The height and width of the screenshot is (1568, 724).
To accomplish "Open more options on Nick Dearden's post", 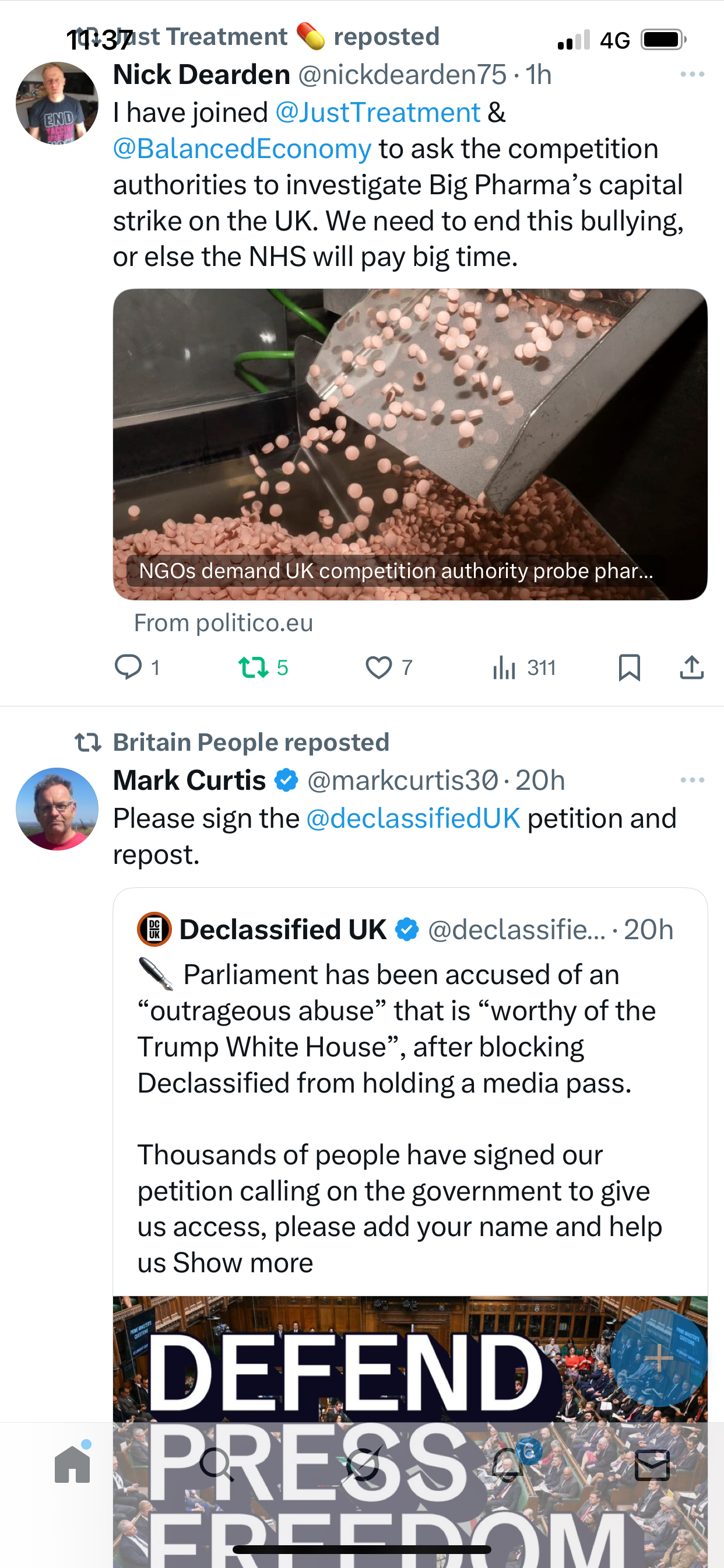I will [x=692, y=74].
